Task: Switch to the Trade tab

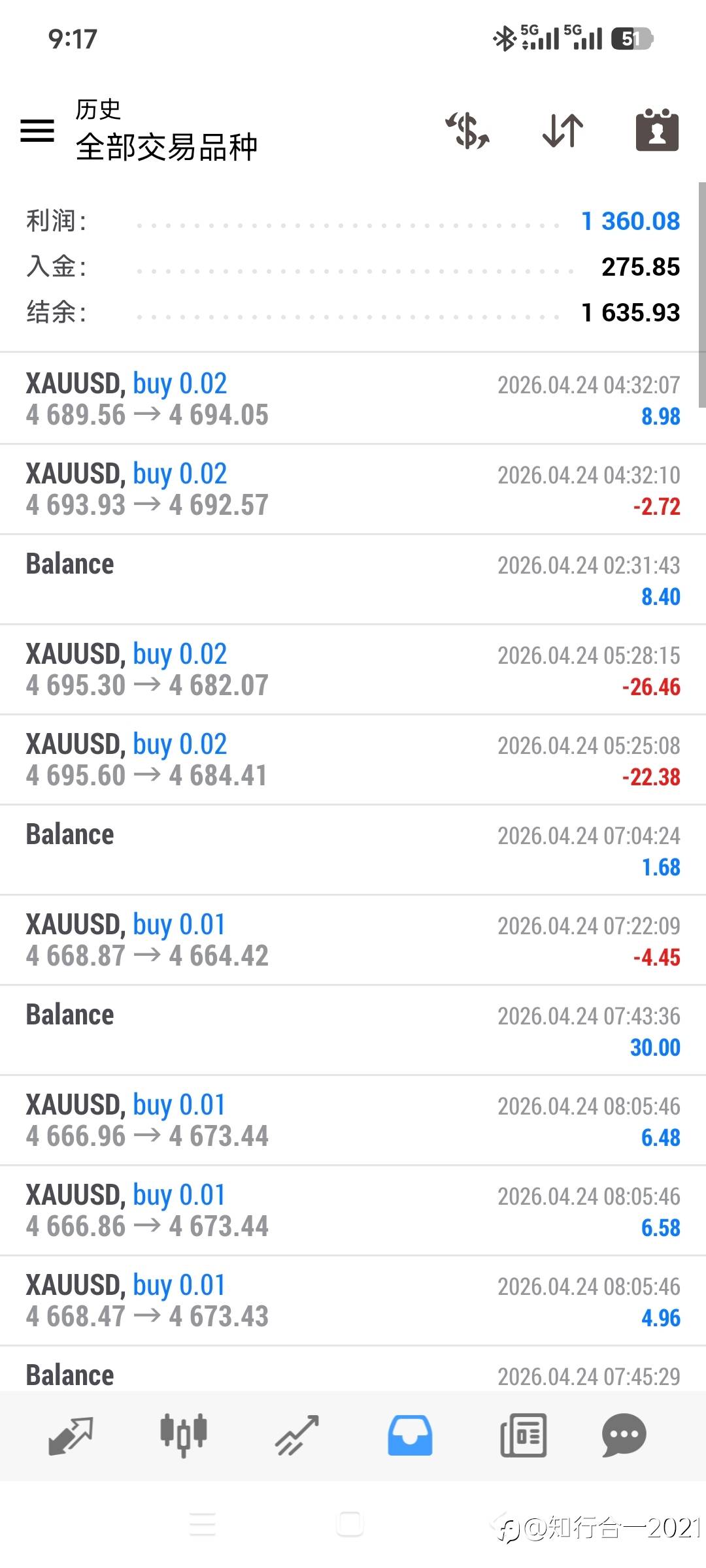Action: [297, 1435]
